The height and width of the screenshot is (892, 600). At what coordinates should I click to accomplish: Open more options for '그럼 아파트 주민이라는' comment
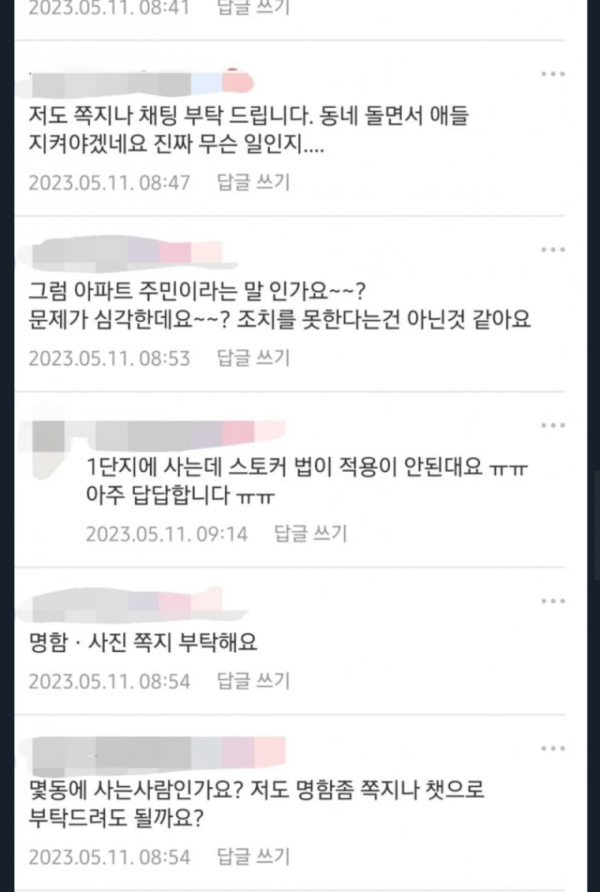[x=553, y=249]
